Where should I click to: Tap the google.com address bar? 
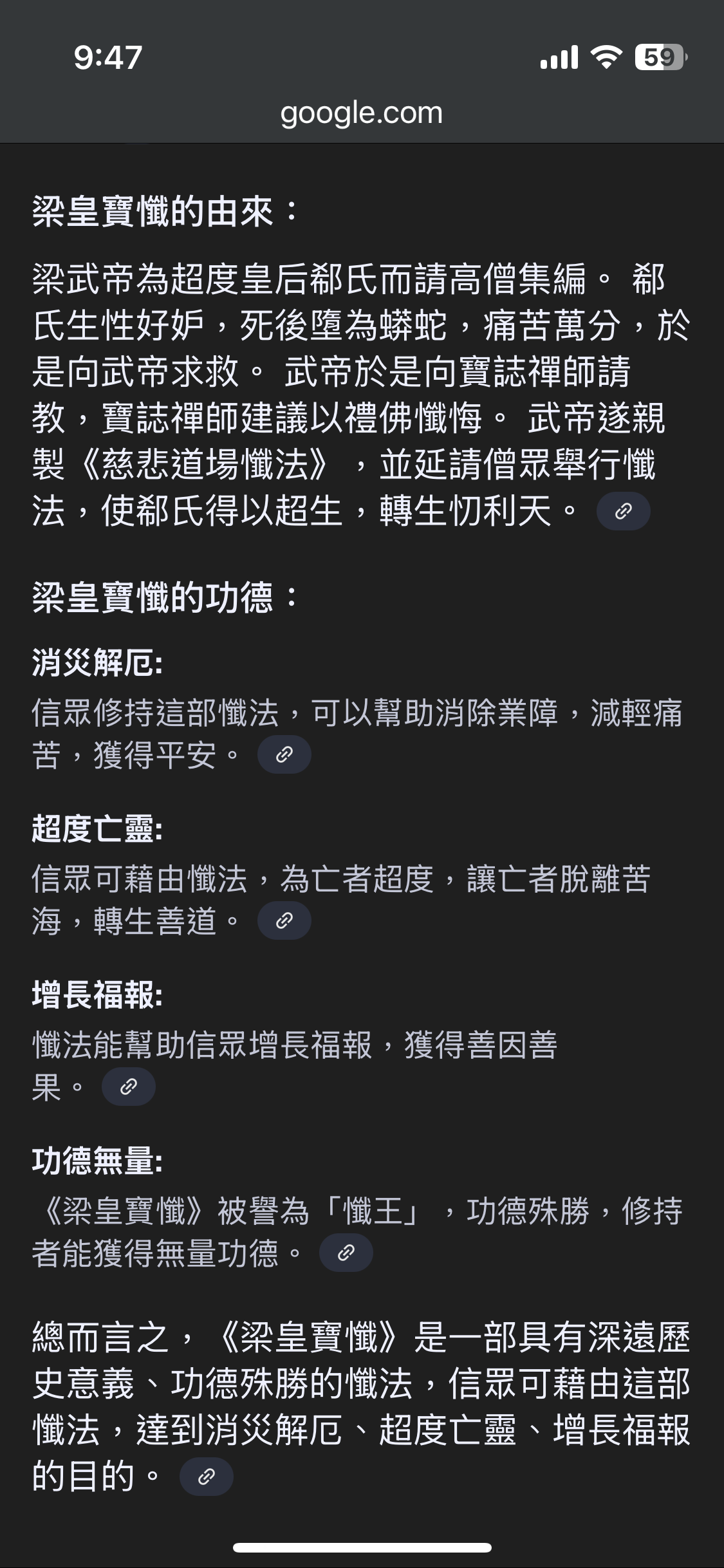362,113
